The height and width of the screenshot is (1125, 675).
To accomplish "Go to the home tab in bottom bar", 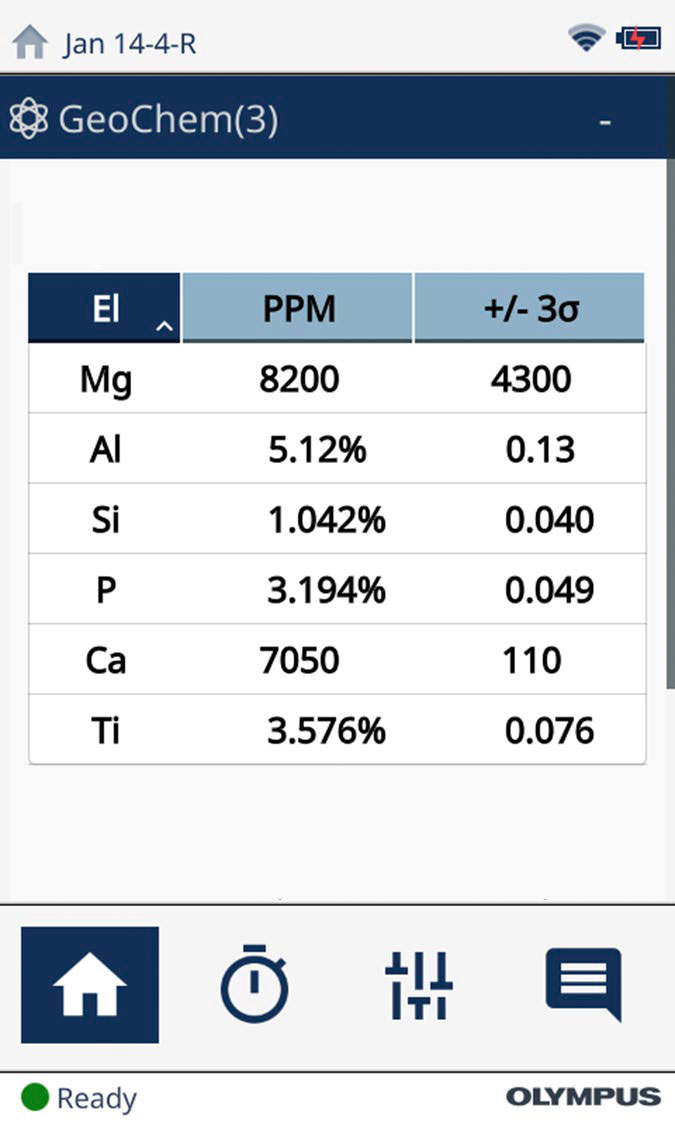I will pyautogui.click(x=90, y=985).
